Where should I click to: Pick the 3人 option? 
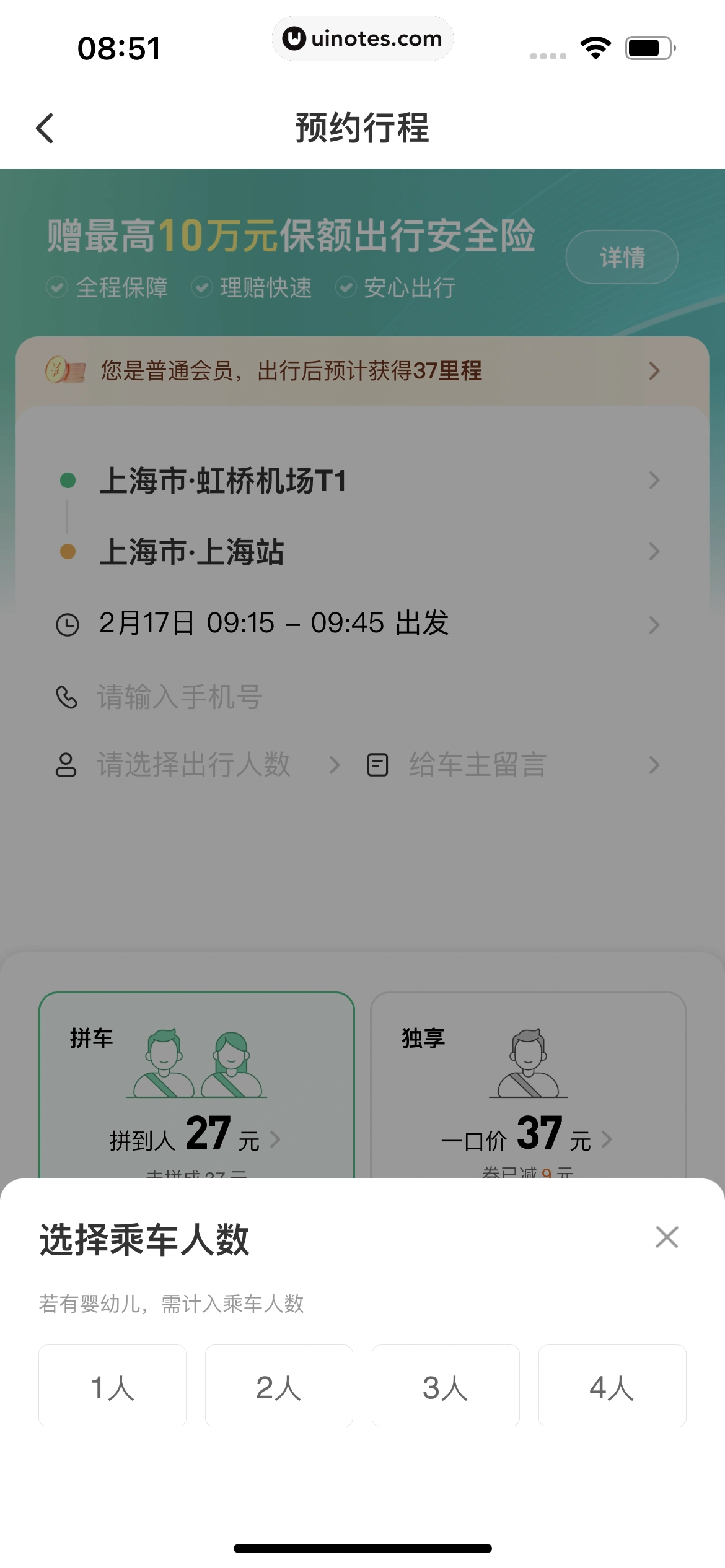[446, 1386]
